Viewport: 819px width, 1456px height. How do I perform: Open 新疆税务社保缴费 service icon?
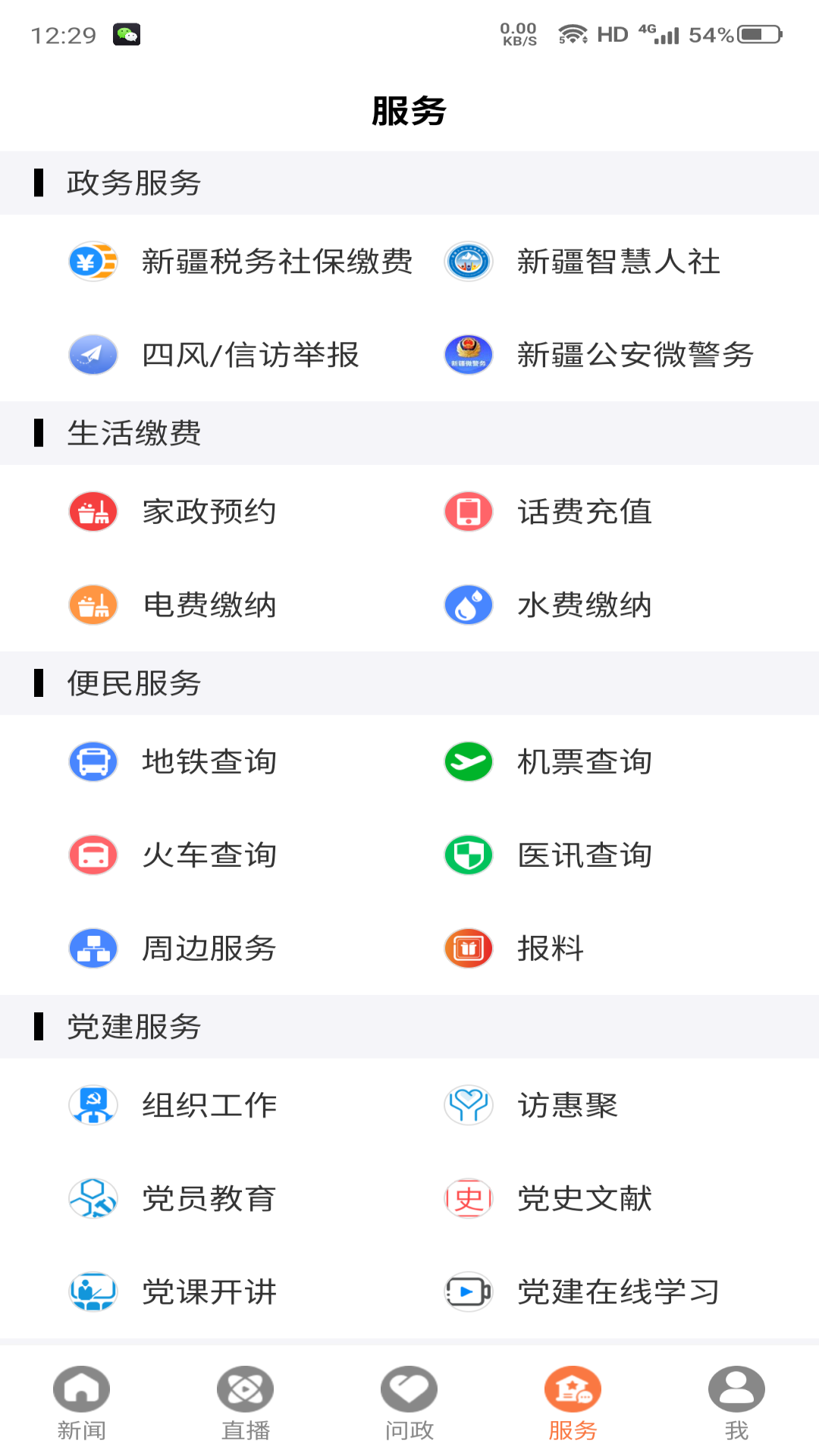pyautogui.click(x=92, y=262)
